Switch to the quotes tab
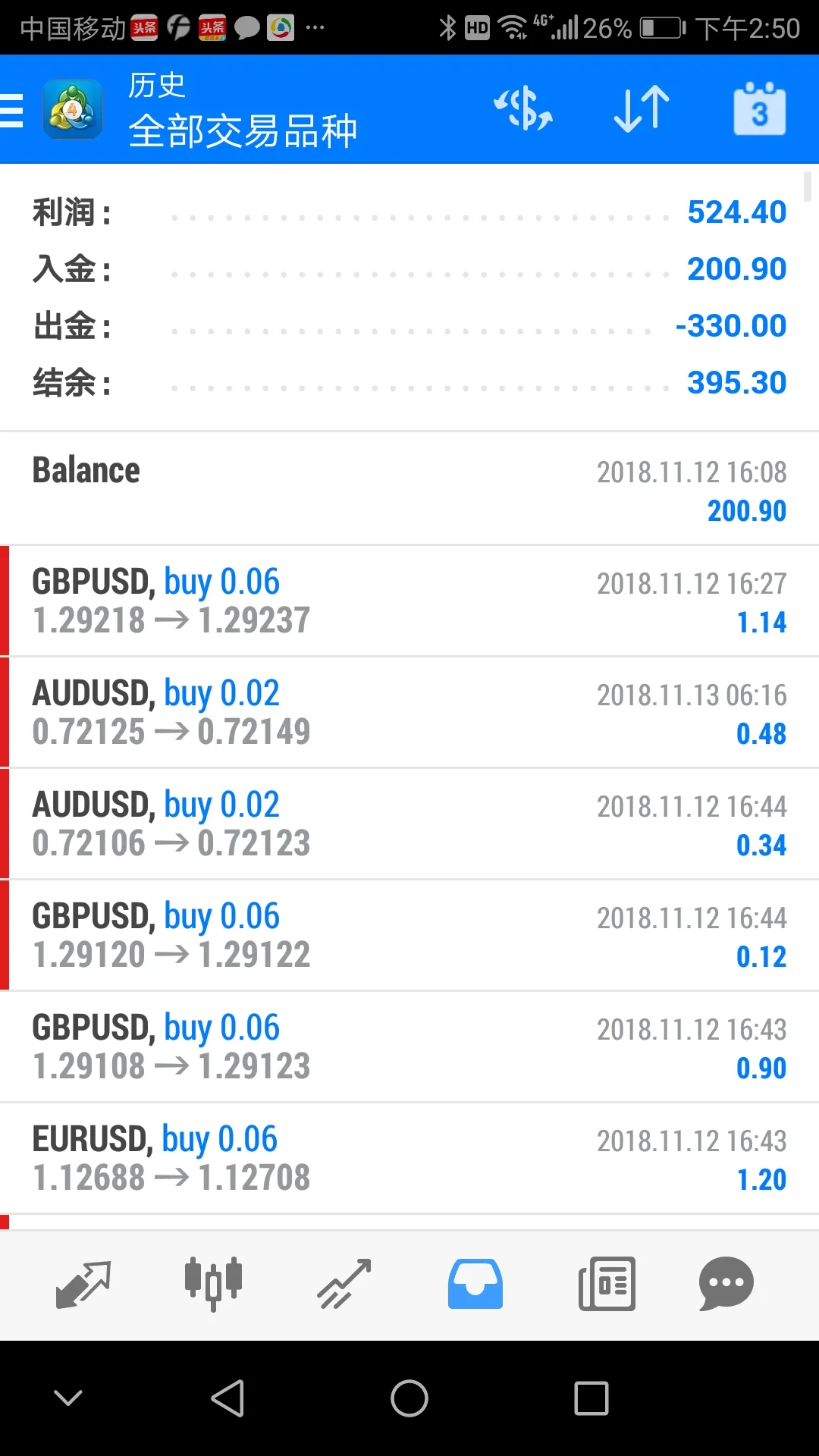This screenshot has width=819, height=1456. [x=83, y=1285]
